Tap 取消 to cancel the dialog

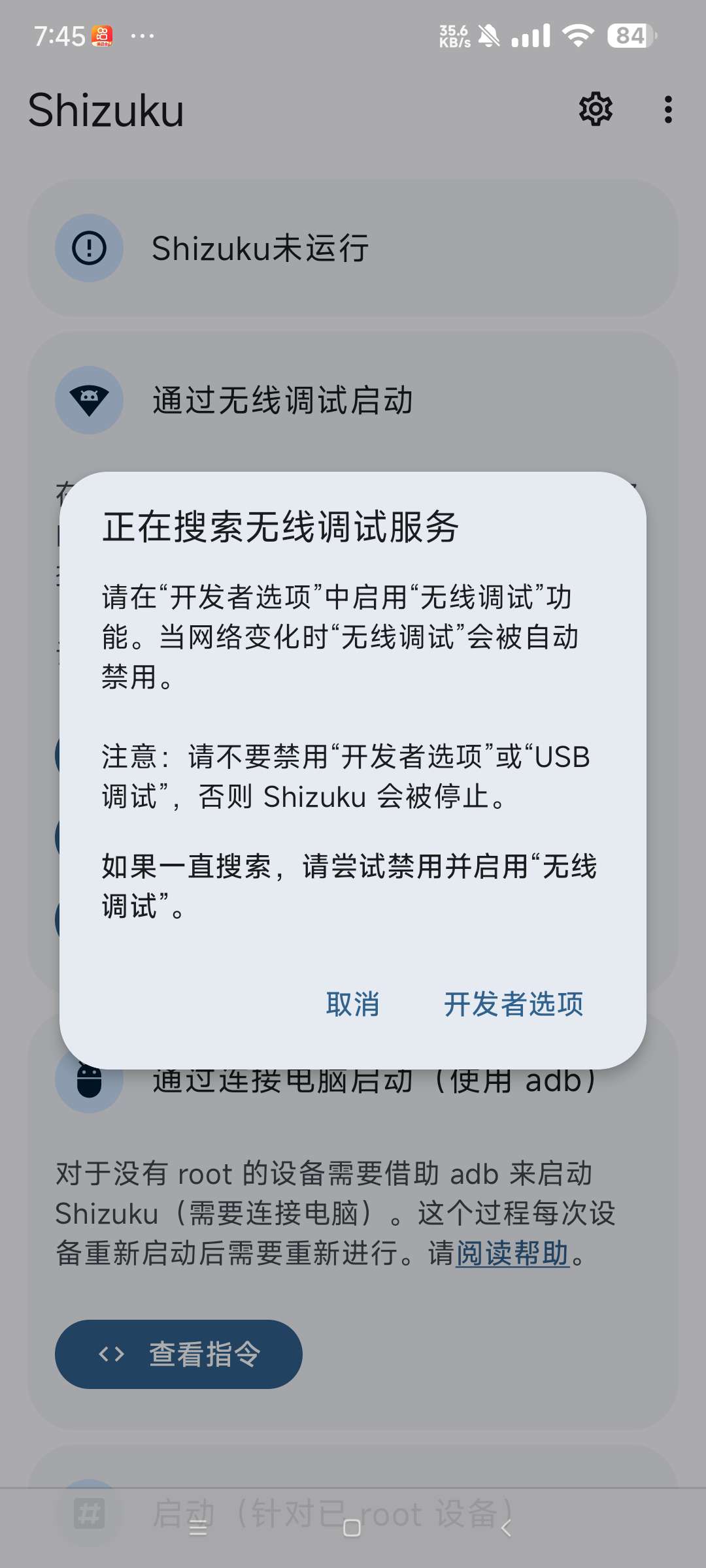[352, 1004]
